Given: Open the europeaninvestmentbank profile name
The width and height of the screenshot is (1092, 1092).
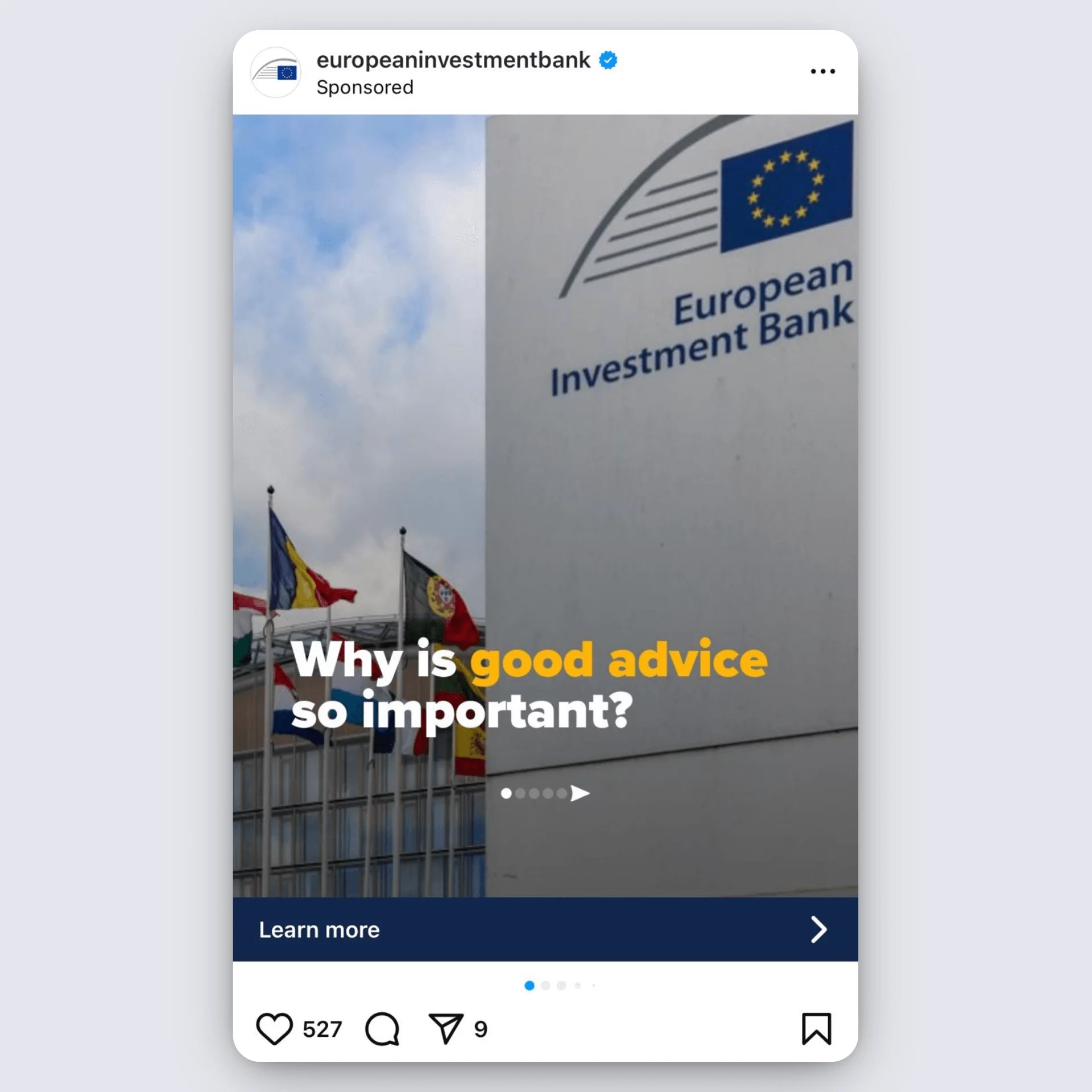Looking at the screenshot, I should (453, 60).
